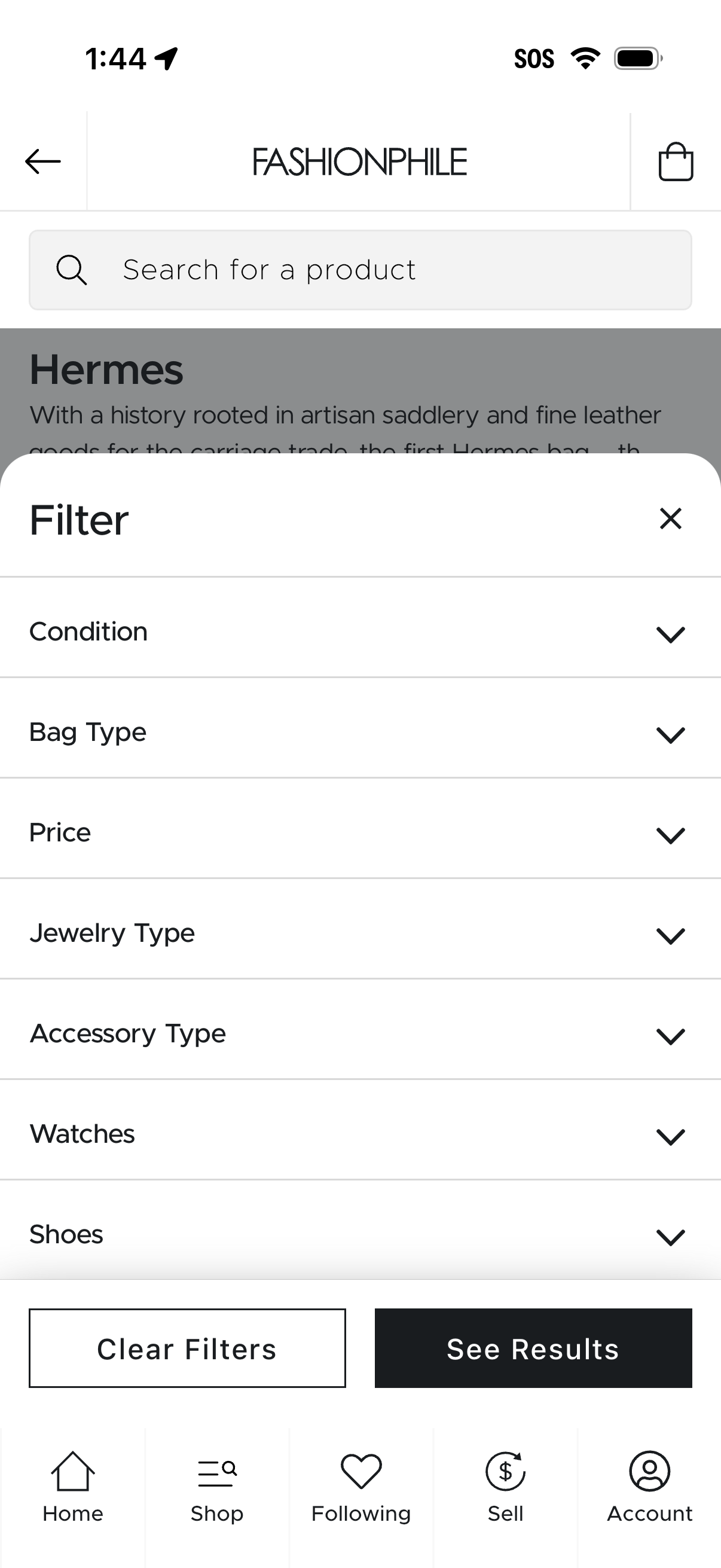Click the product search input field

(360, 269)
